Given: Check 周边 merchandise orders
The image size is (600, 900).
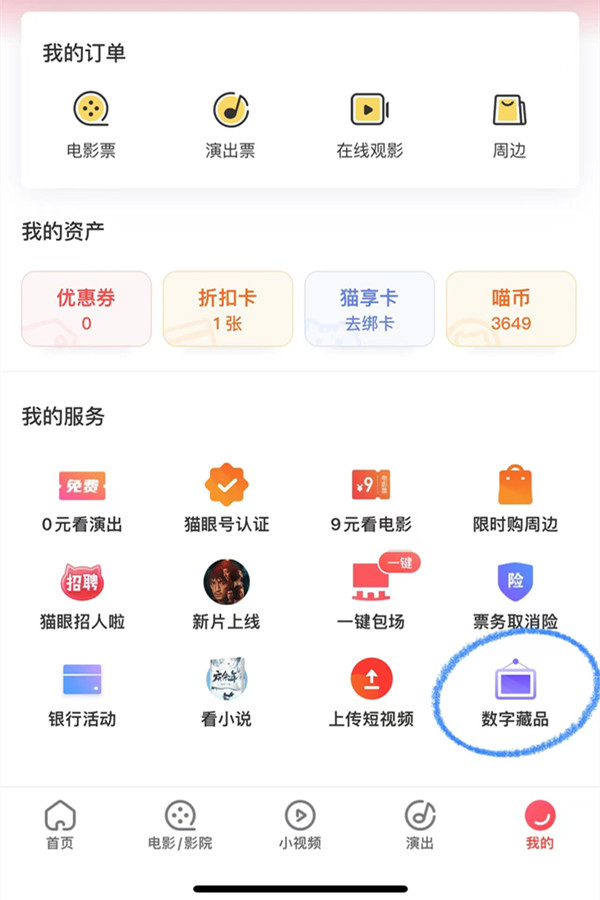Looking at the screenshot, I should pos(509,125).
